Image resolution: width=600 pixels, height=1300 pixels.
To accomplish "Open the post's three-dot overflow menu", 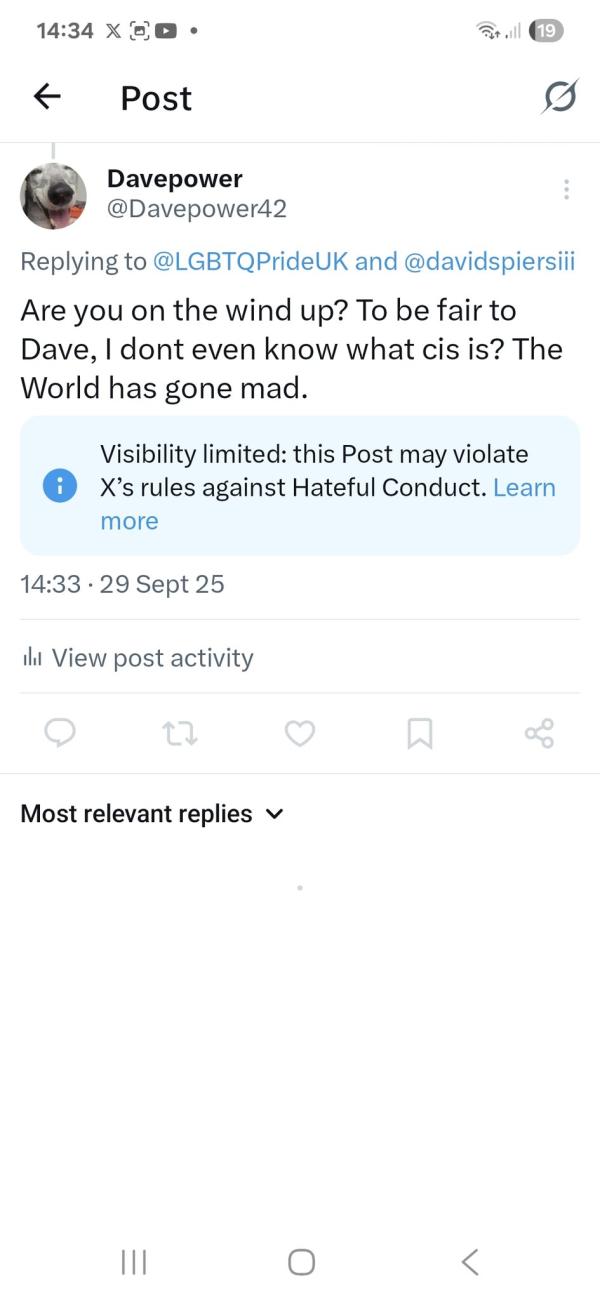I will pyautogui.click(x=566, y=189).
